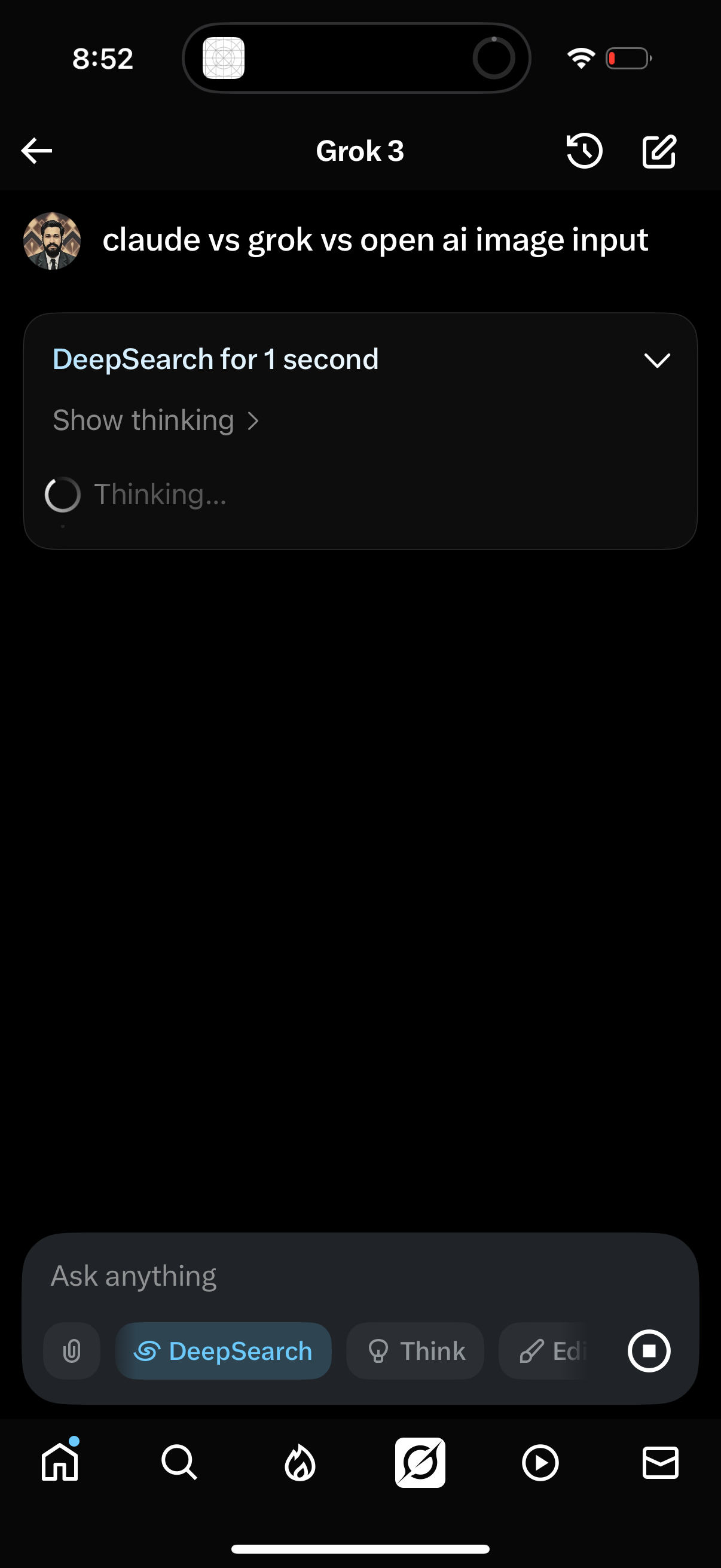Open the conversation titled claude vs grok
721x1568 pixels.
coord(375,240)
